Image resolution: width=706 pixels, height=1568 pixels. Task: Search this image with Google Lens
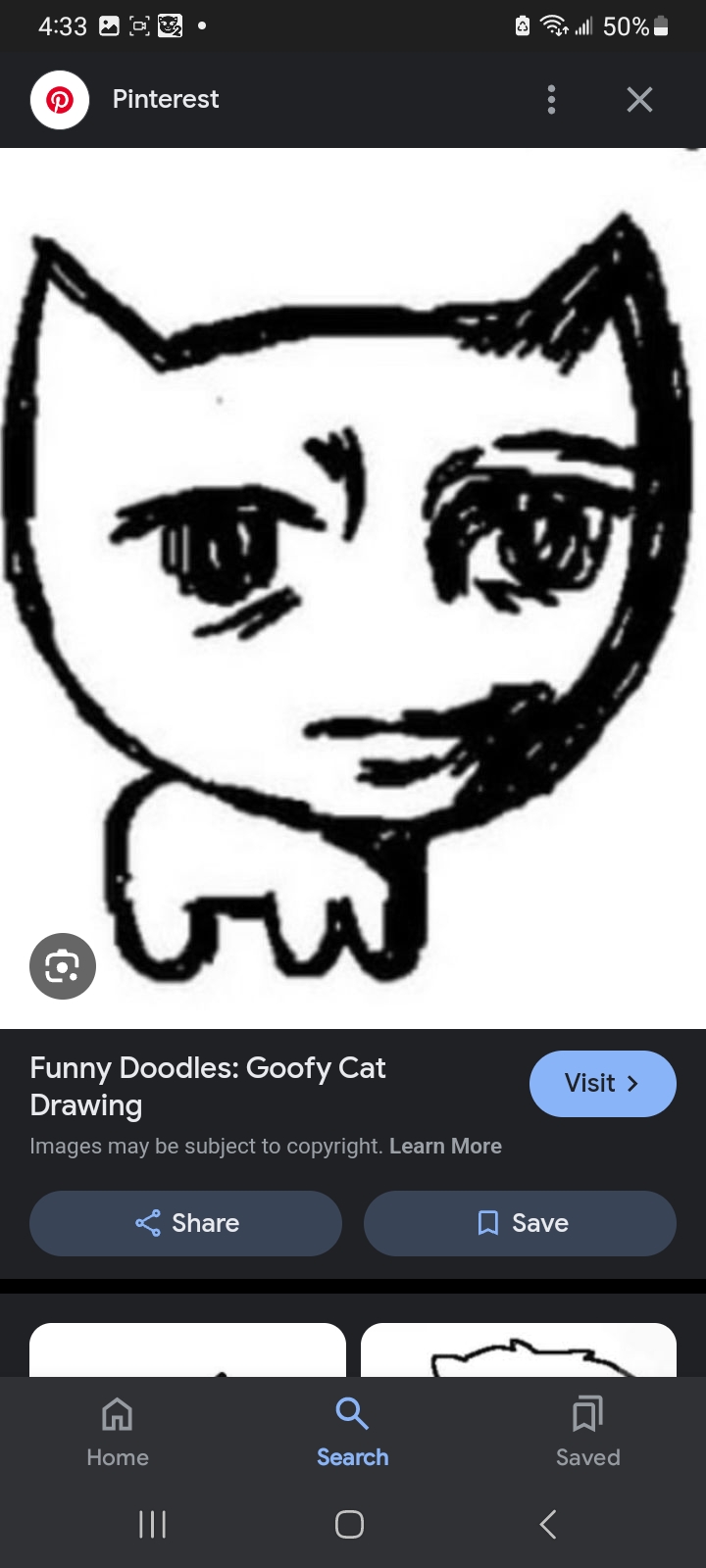tap(63, 966)
